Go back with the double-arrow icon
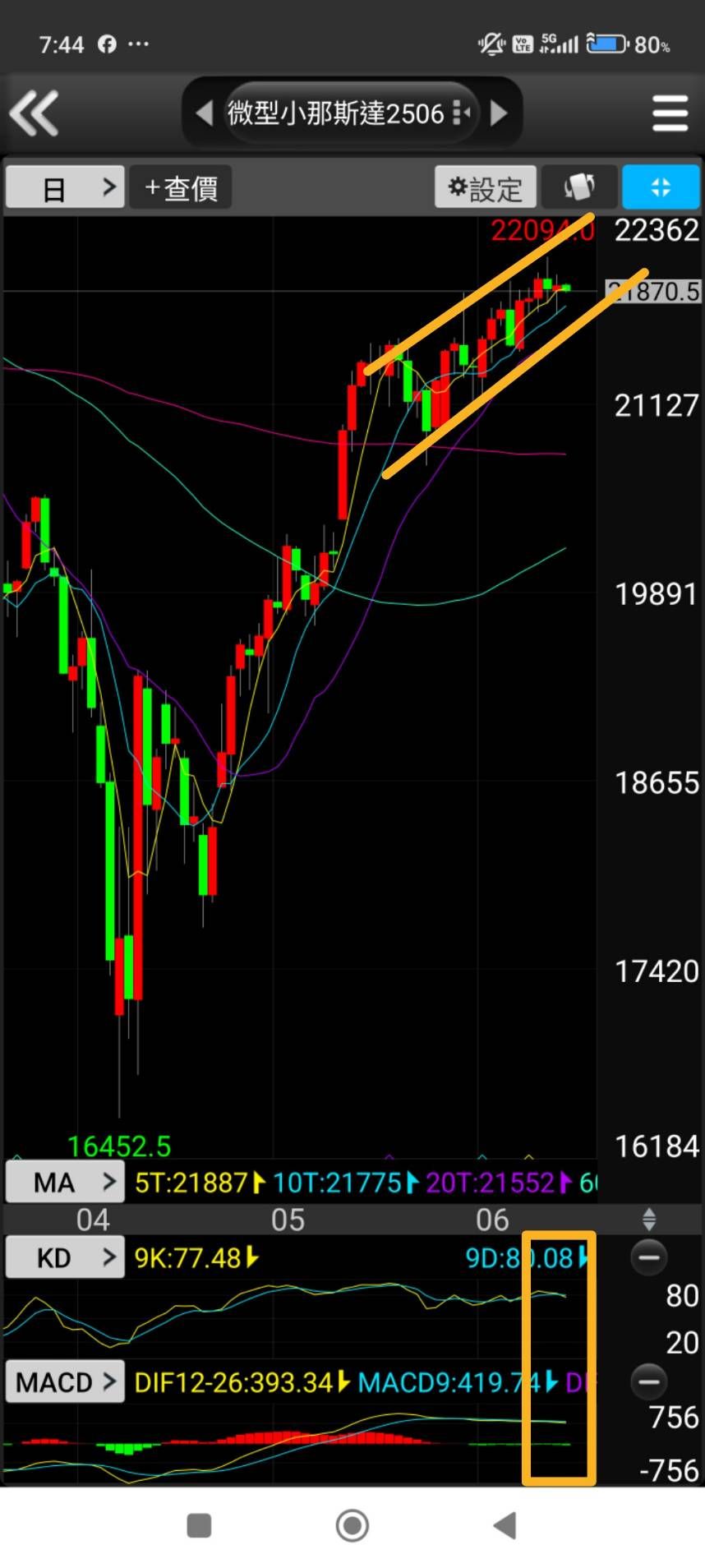This screenshot has width=705, height=1568. [34, 113]
